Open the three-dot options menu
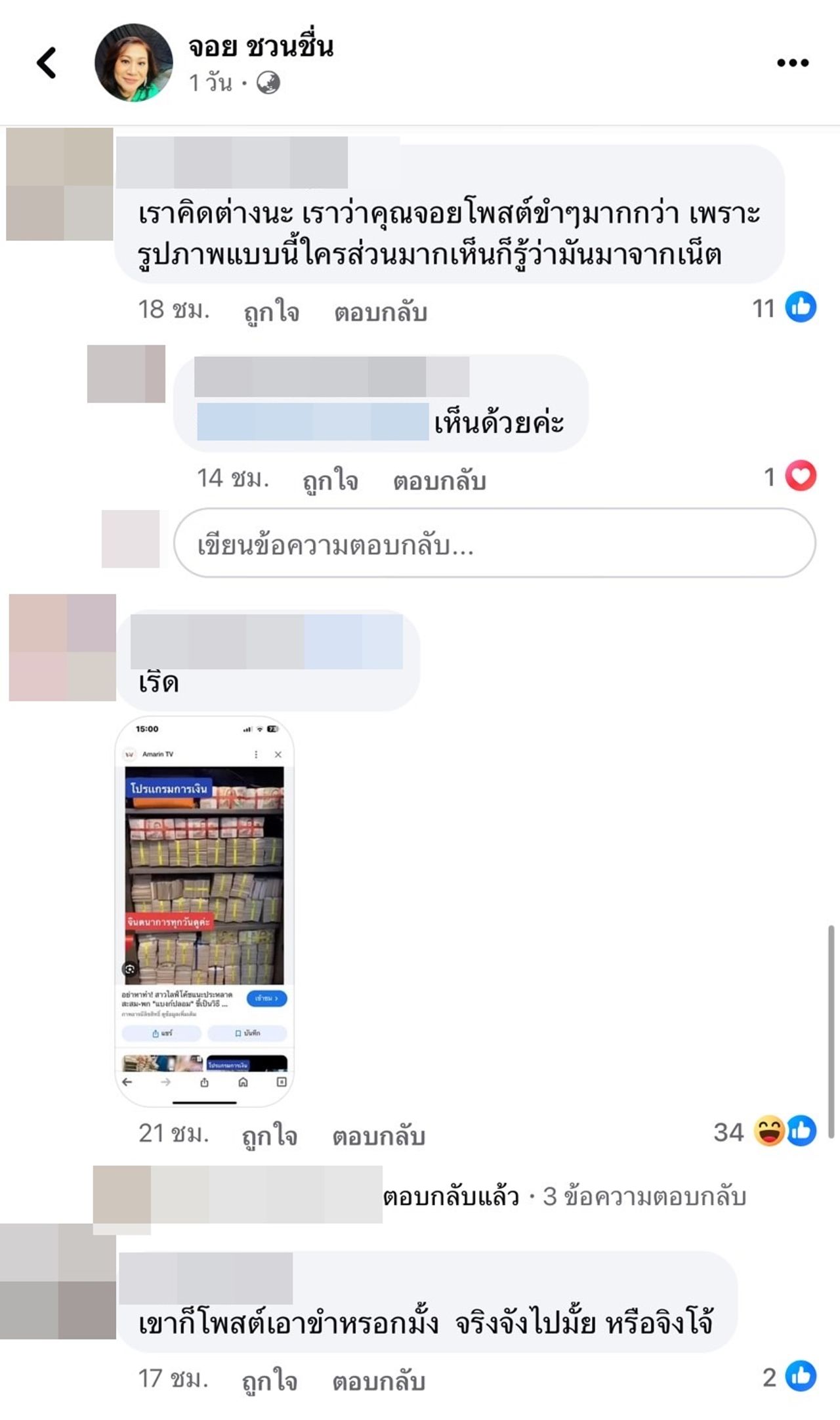The height and width of the screenshot is (1420, 840). [792, 63]
